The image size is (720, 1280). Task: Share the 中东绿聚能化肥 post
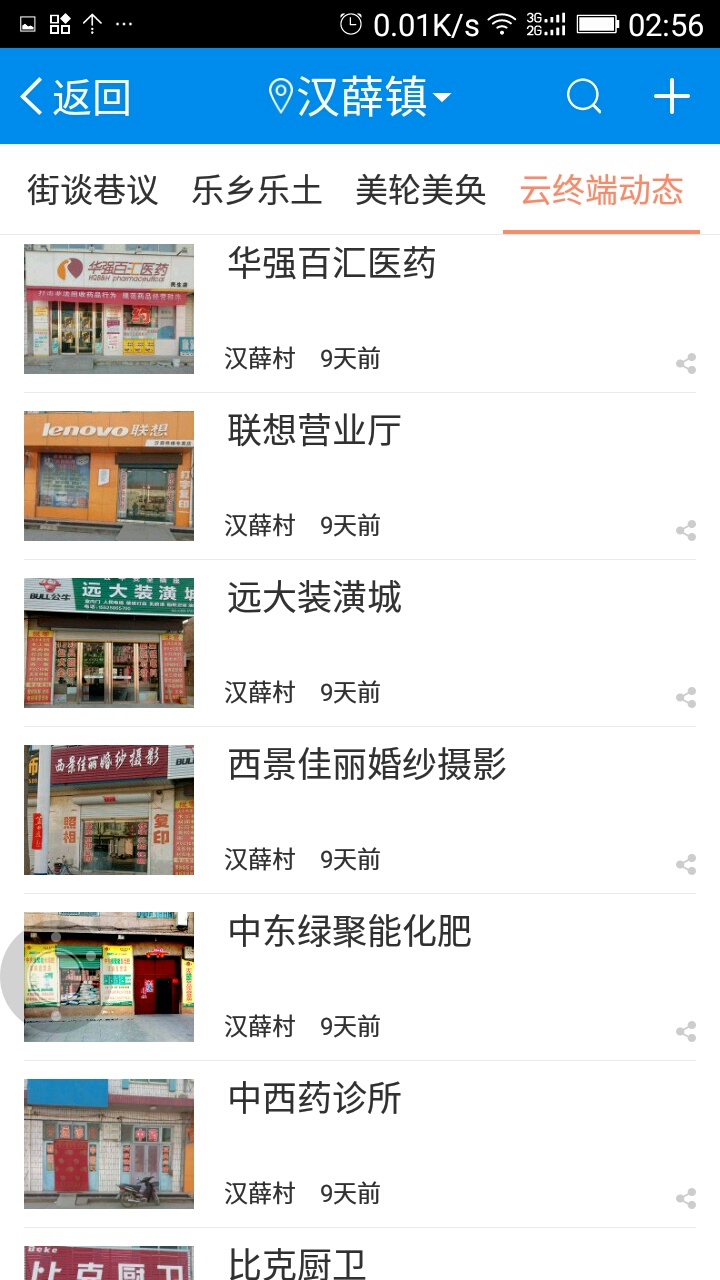click(x=686, y=1032)
